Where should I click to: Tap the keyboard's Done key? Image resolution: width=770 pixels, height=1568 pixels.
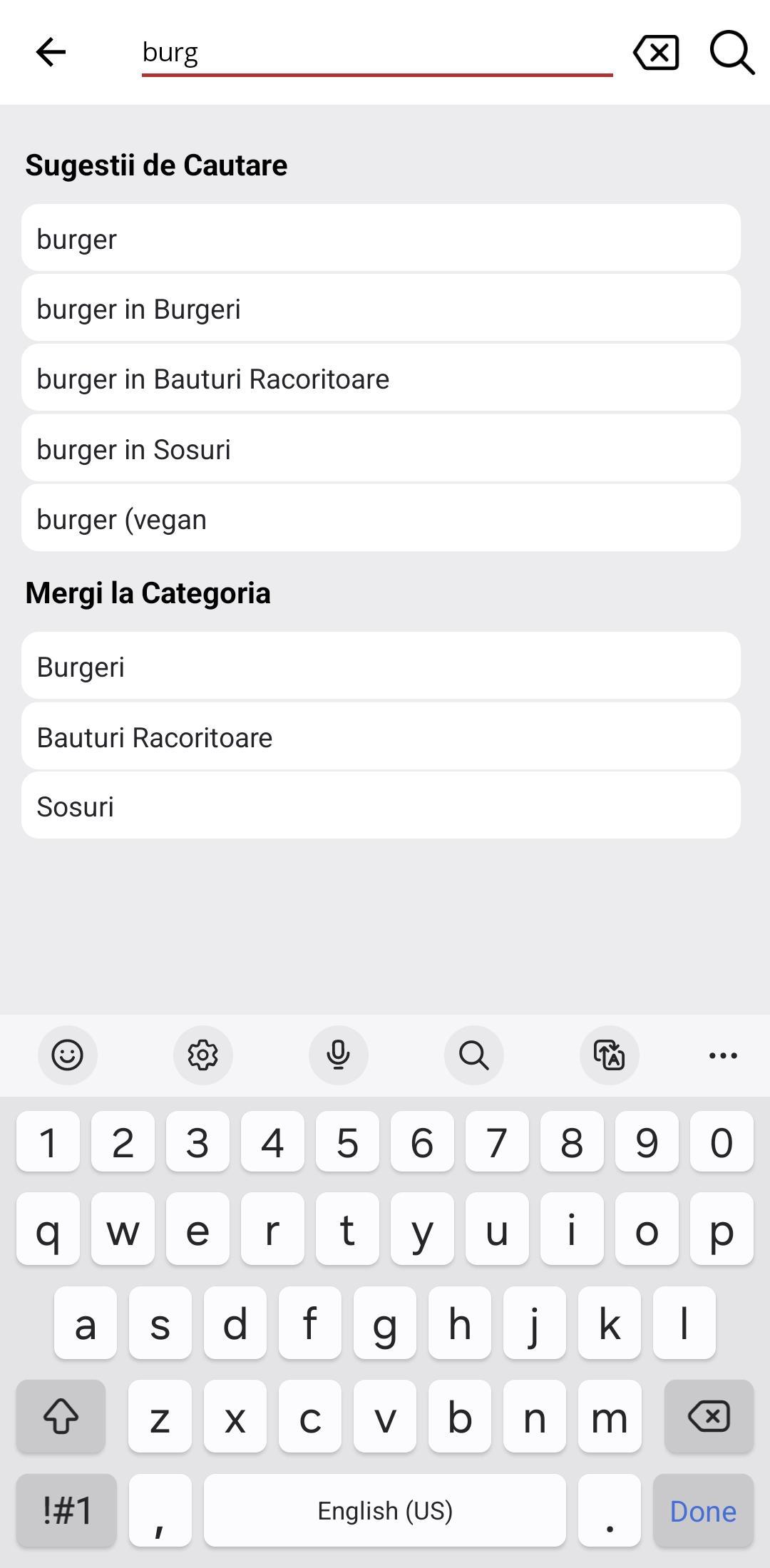703,1511
